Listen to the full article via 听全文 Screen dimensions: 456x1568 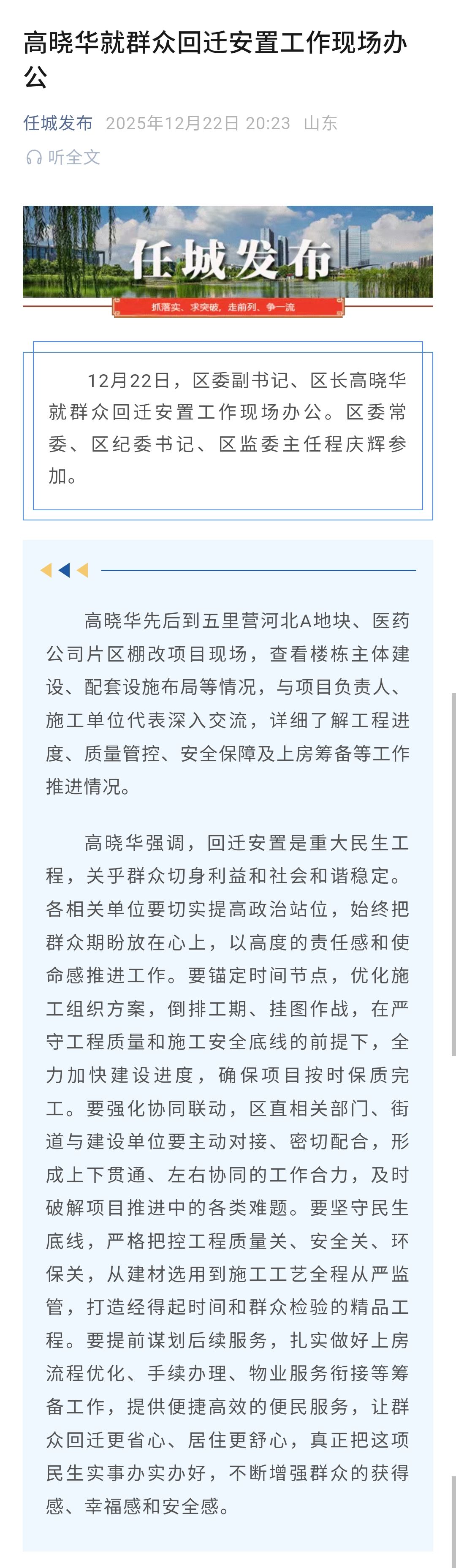pos(63,157)
